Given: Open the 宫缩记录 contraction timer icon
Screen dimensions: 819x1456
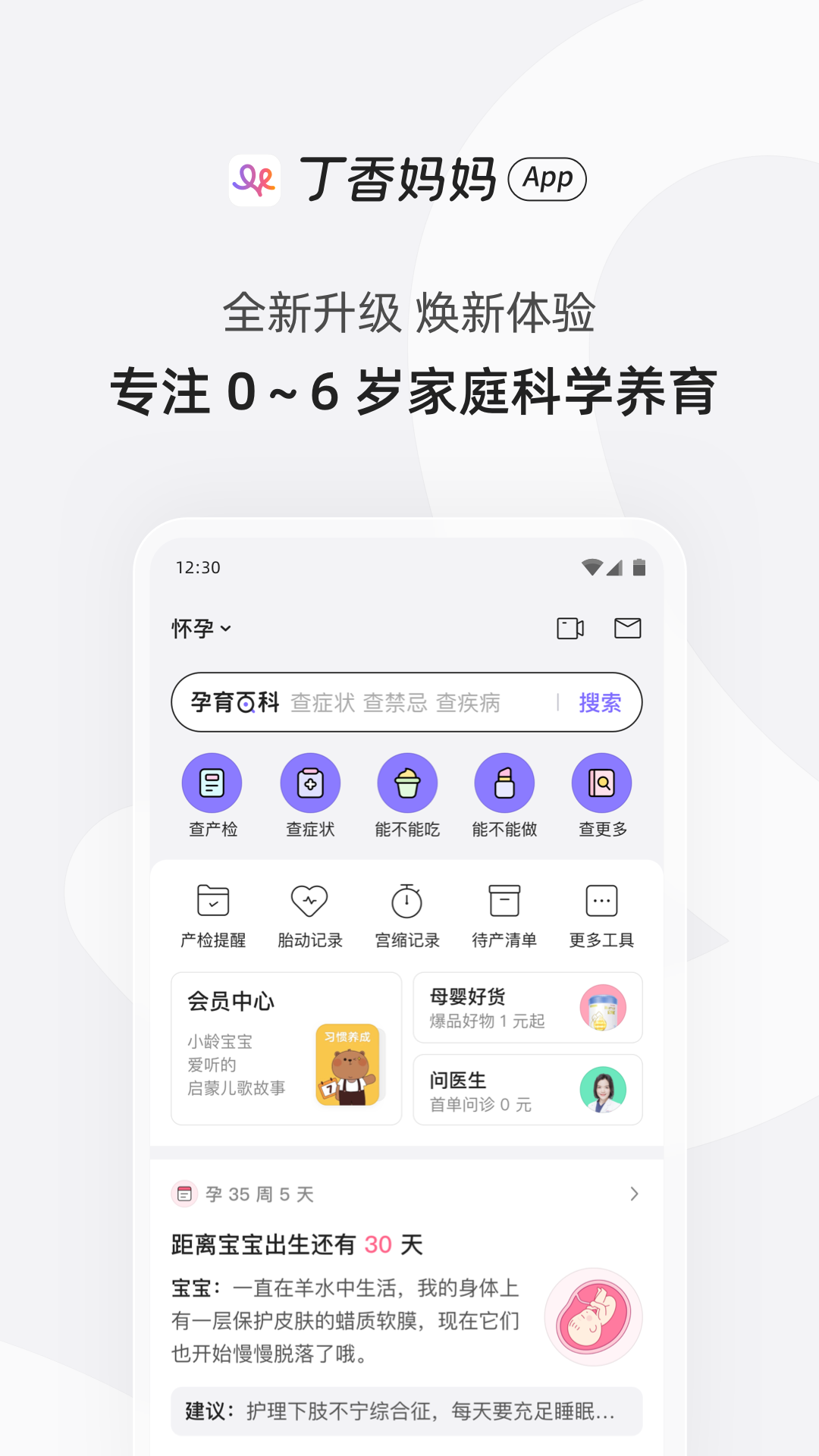Looking at the screenshot, I should pyautogui.click(x=407, y=914).
